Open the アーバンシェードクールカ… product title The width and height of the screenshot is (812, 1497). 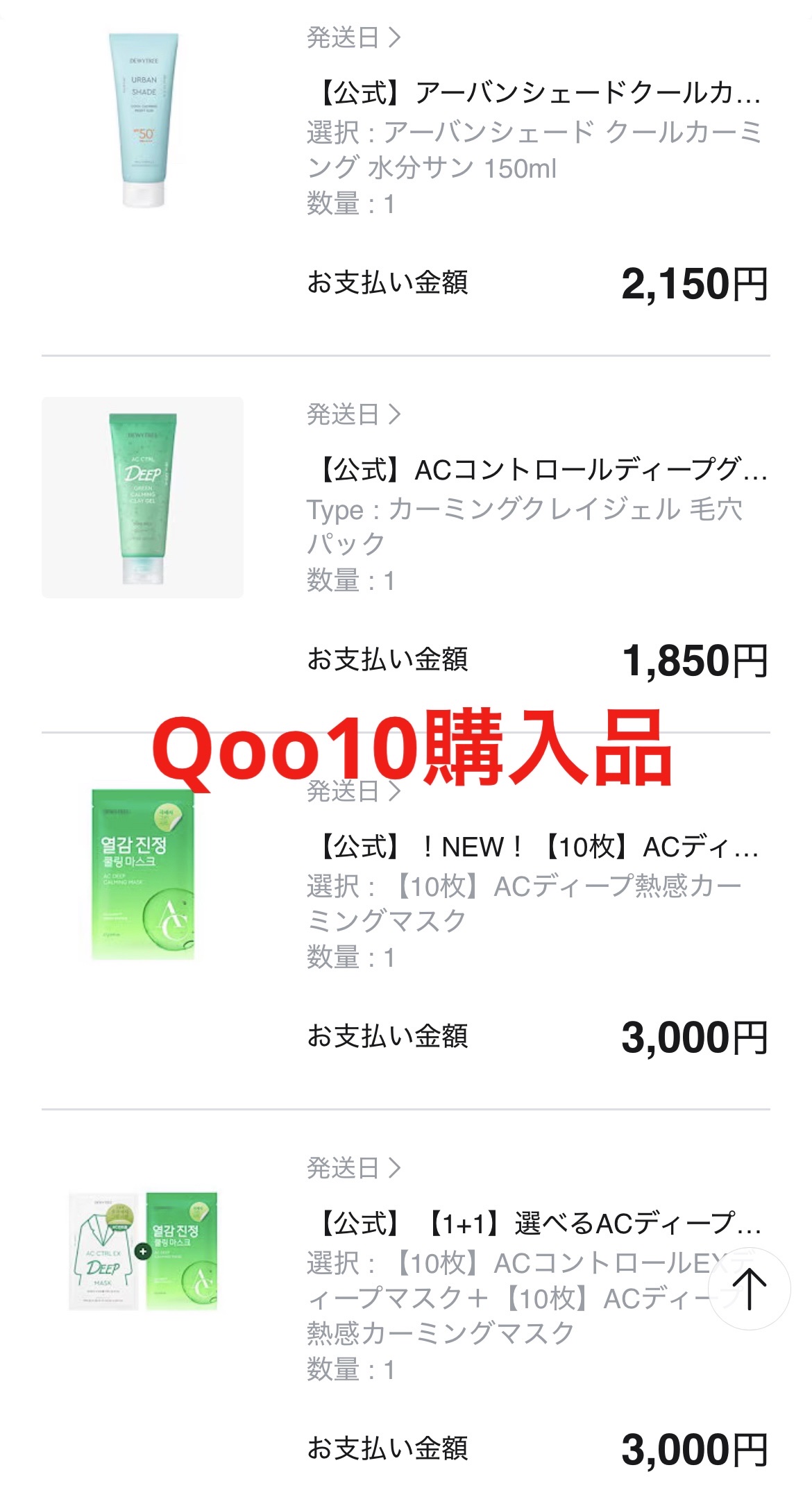[x=538, y=92]
